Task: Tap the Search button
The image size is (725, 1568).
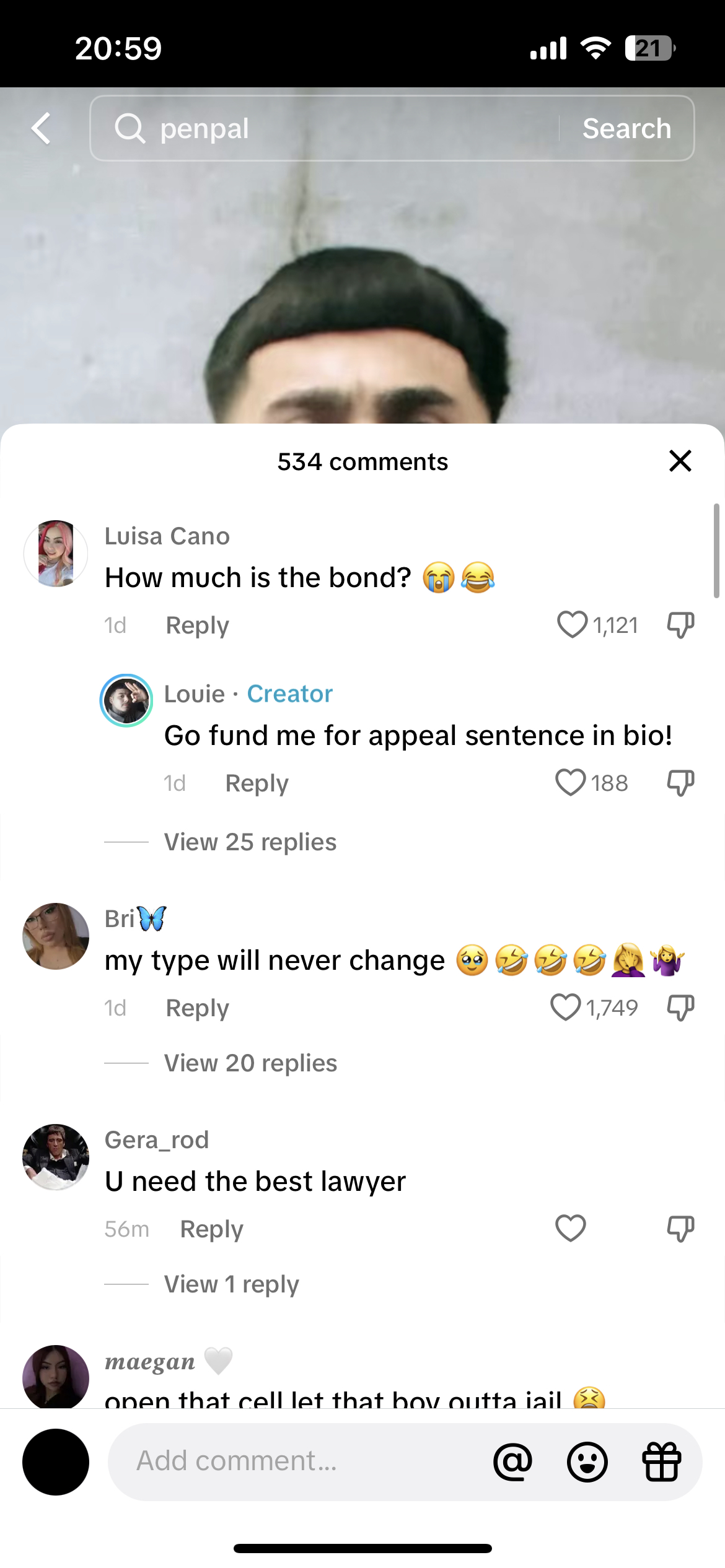Action: pos(626,128)
